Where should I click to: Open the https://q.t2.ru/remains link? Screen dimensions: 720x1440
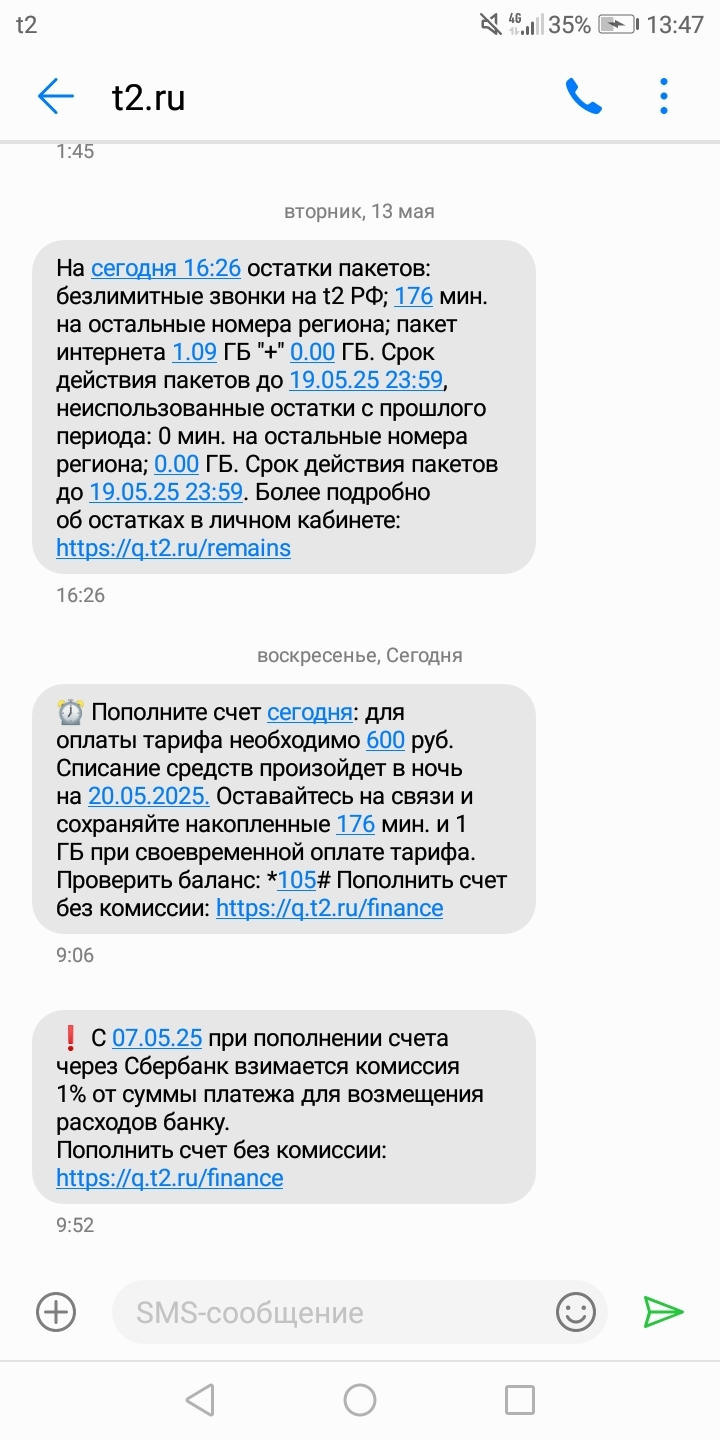point(173,548)
